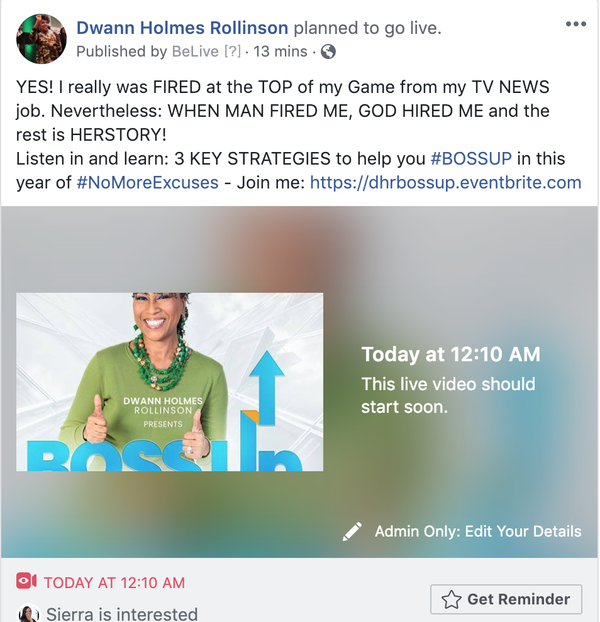Viewport: 600px width, 622px height.
Task: Edit your details as admin
Action: pos(462,531)
